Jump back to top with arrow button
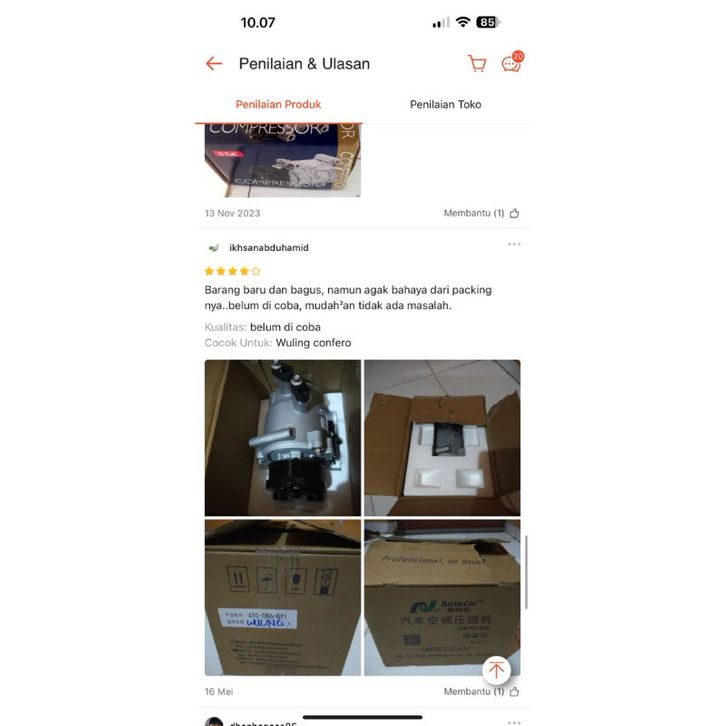 (x=496, y=670)
